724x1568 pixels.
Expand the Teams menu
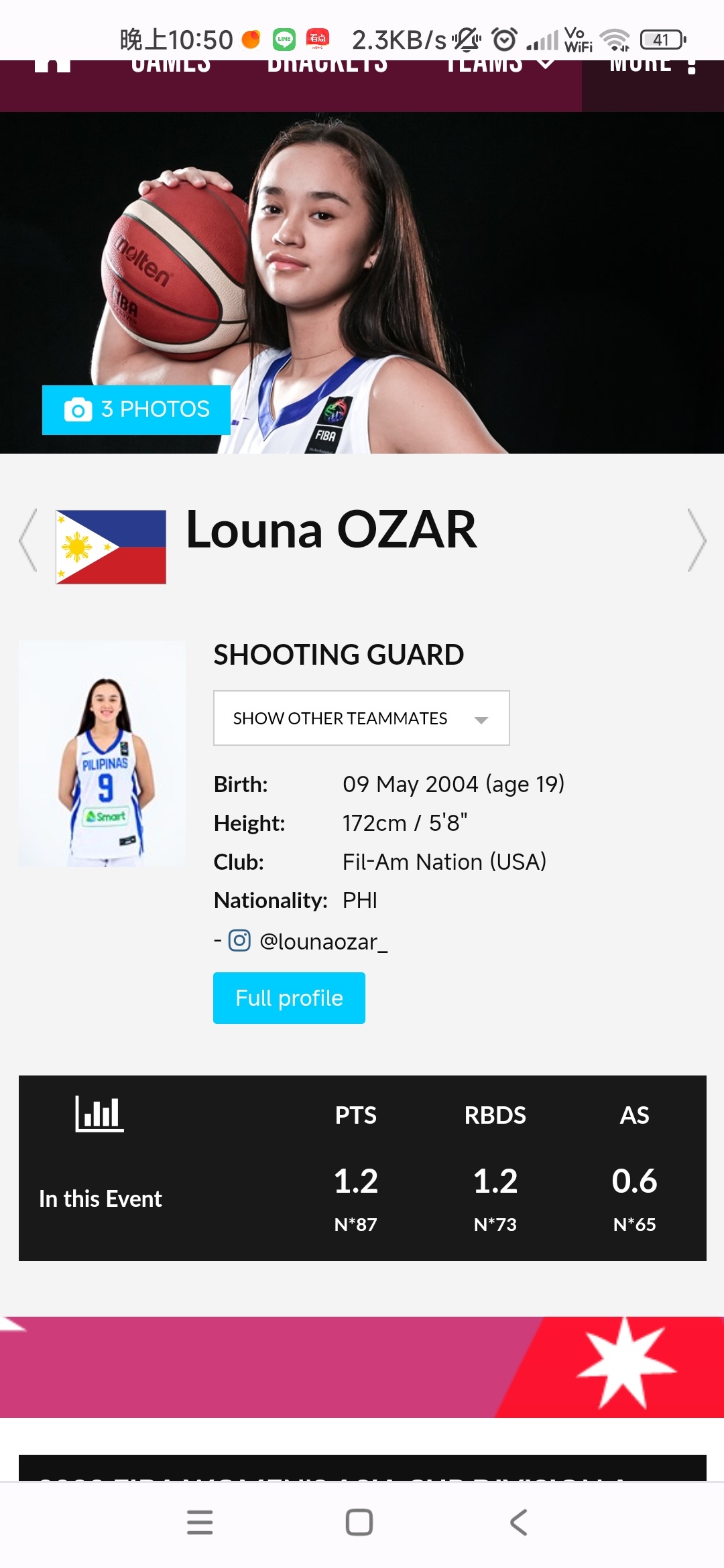(x=499, y=67)
